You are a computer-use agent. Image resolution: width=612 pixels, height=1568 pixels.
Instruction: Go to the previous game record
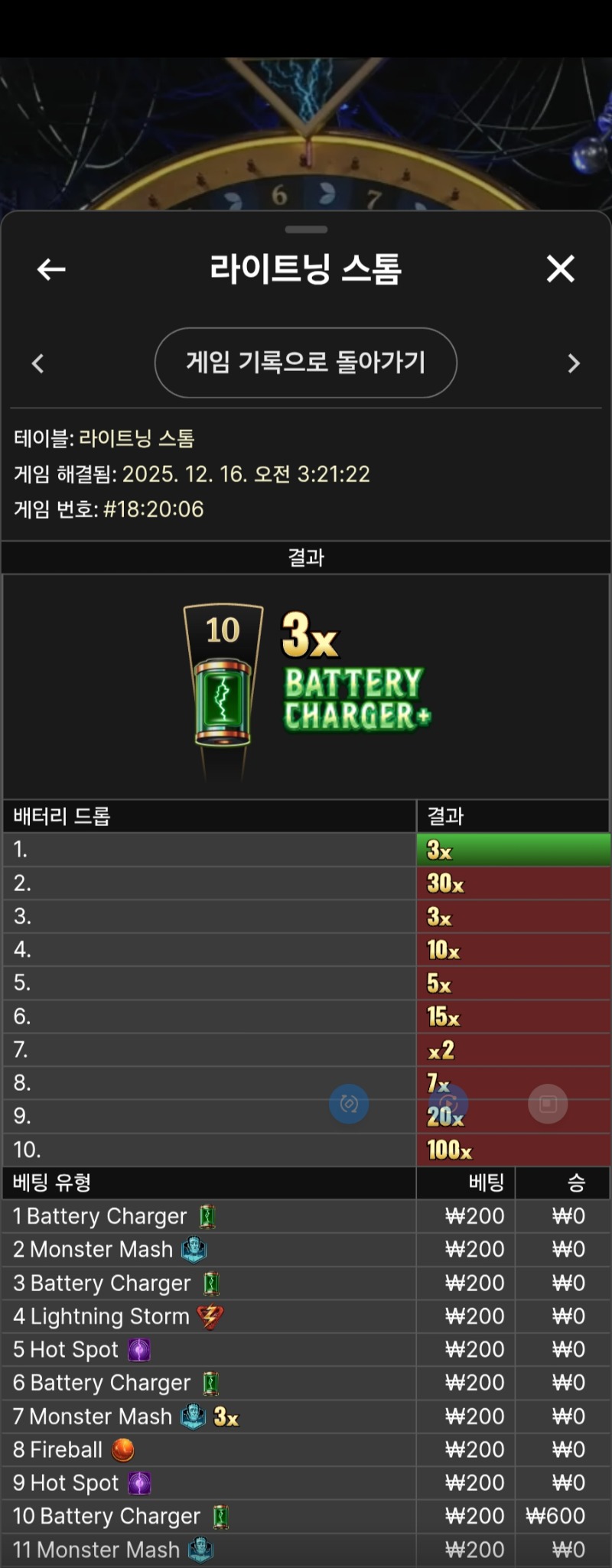coord(37,363)
